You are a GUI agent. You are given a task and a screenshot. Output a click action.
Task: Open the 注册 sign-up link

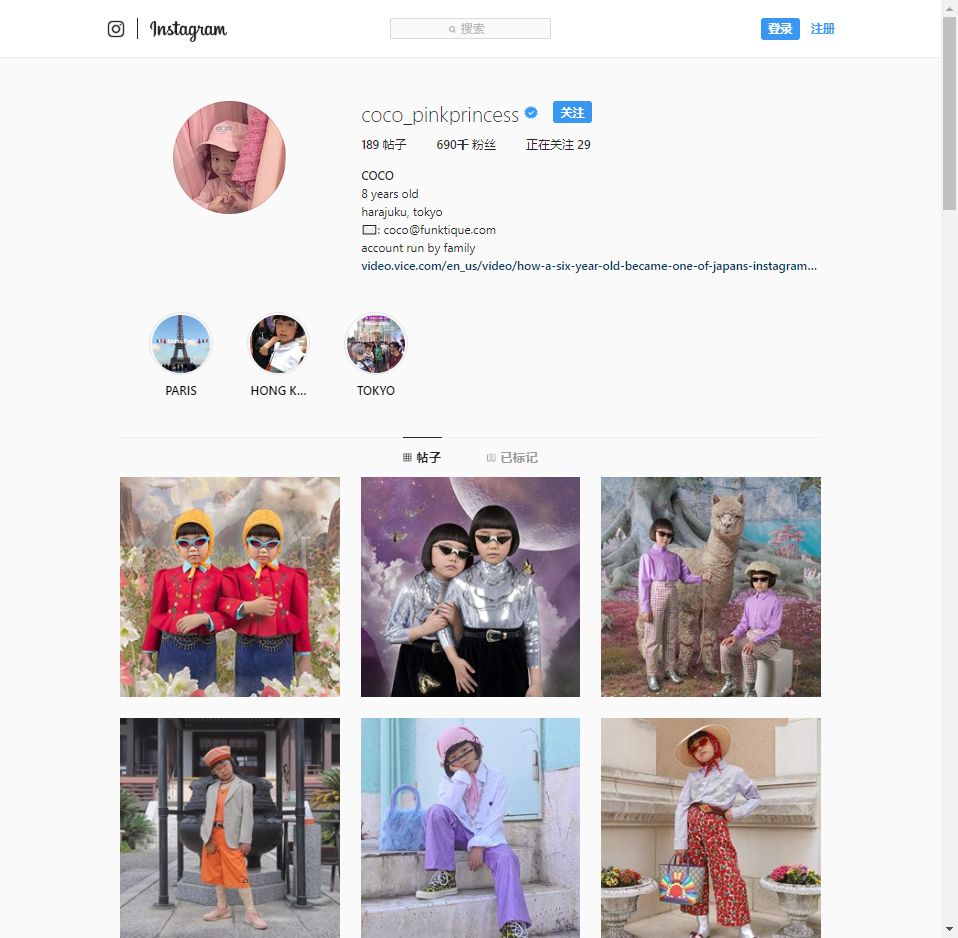coord(822,29)
